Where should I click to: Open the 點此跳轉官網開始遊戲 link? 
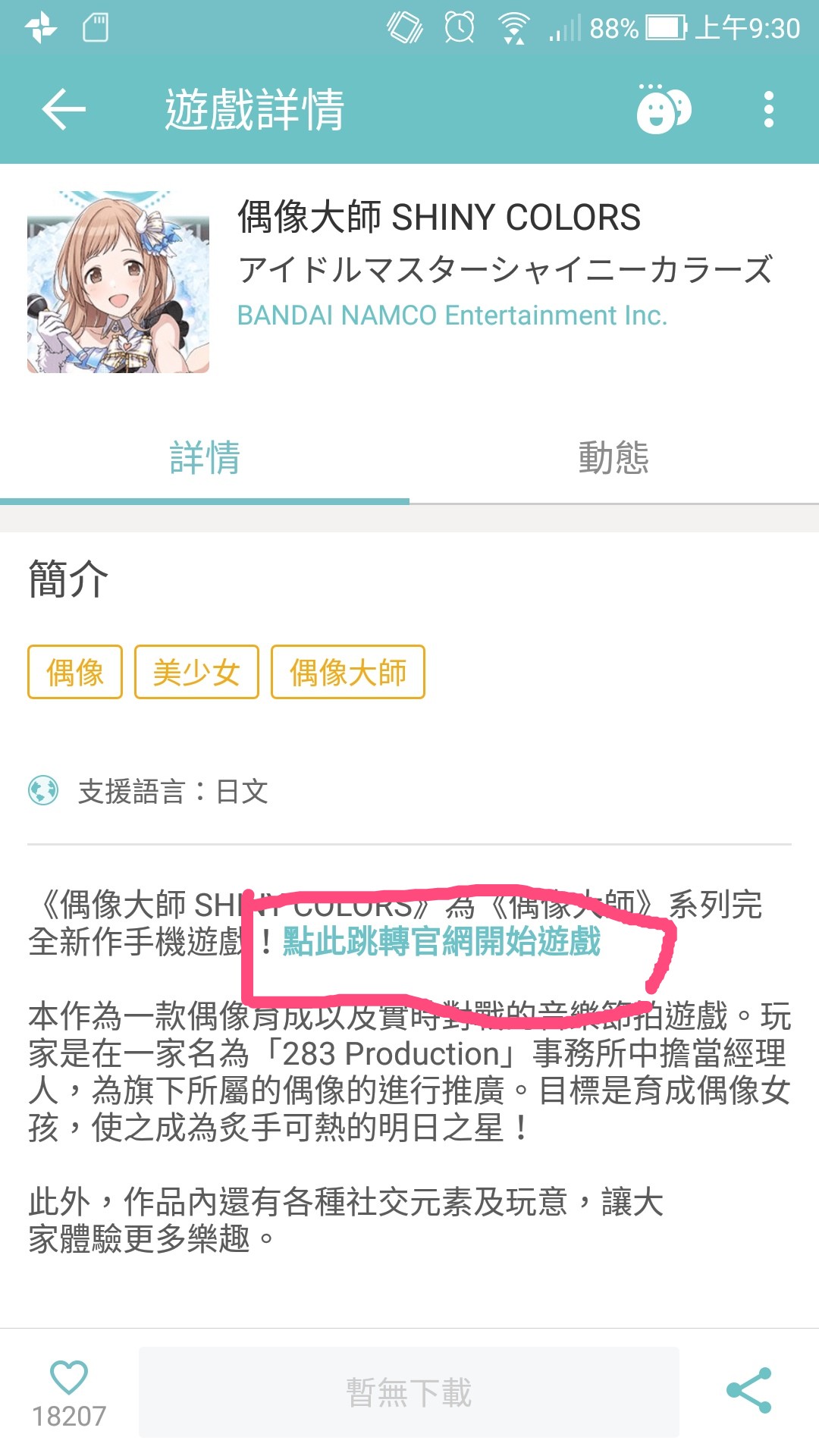[x=441, y=941]
